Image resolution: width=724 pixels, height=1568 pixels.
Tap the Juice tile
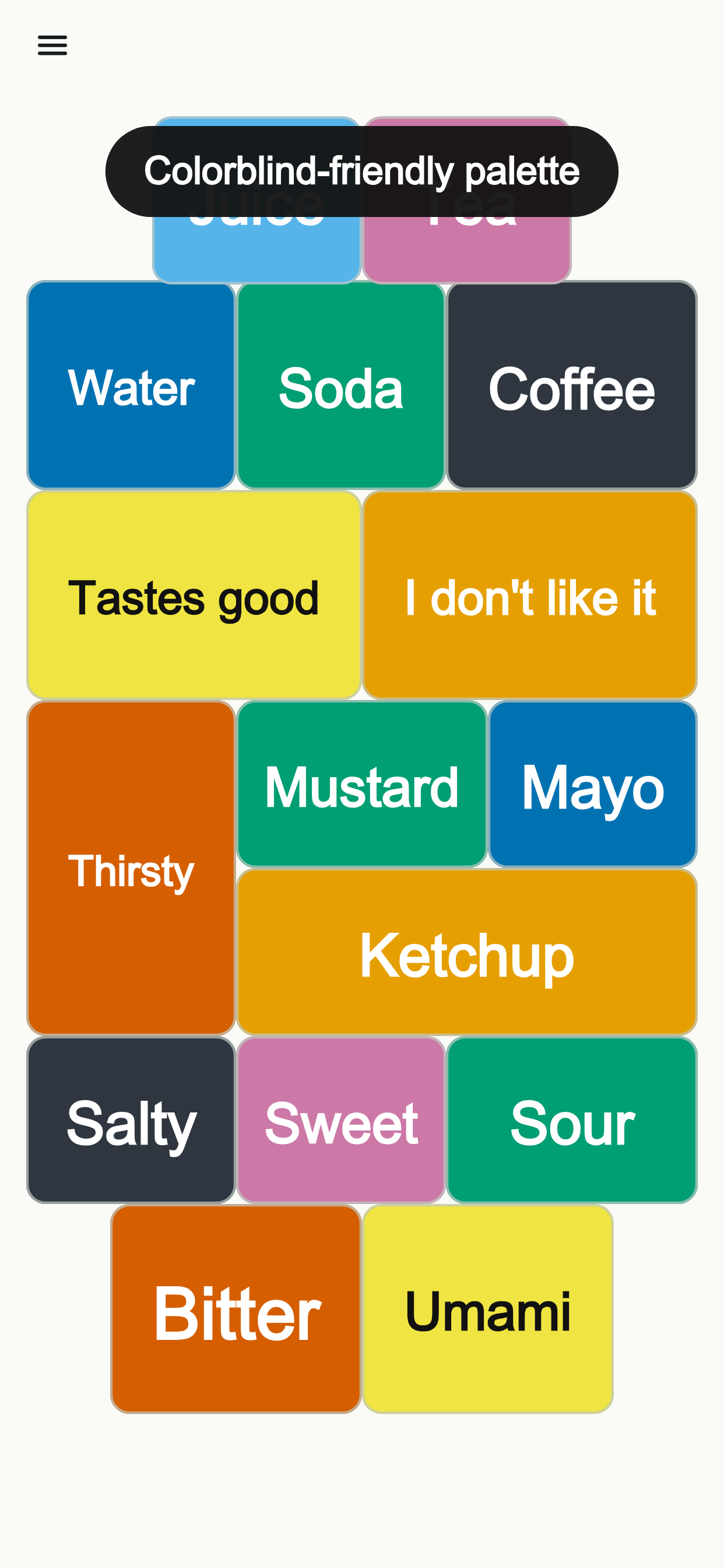(x=256, y=250)
